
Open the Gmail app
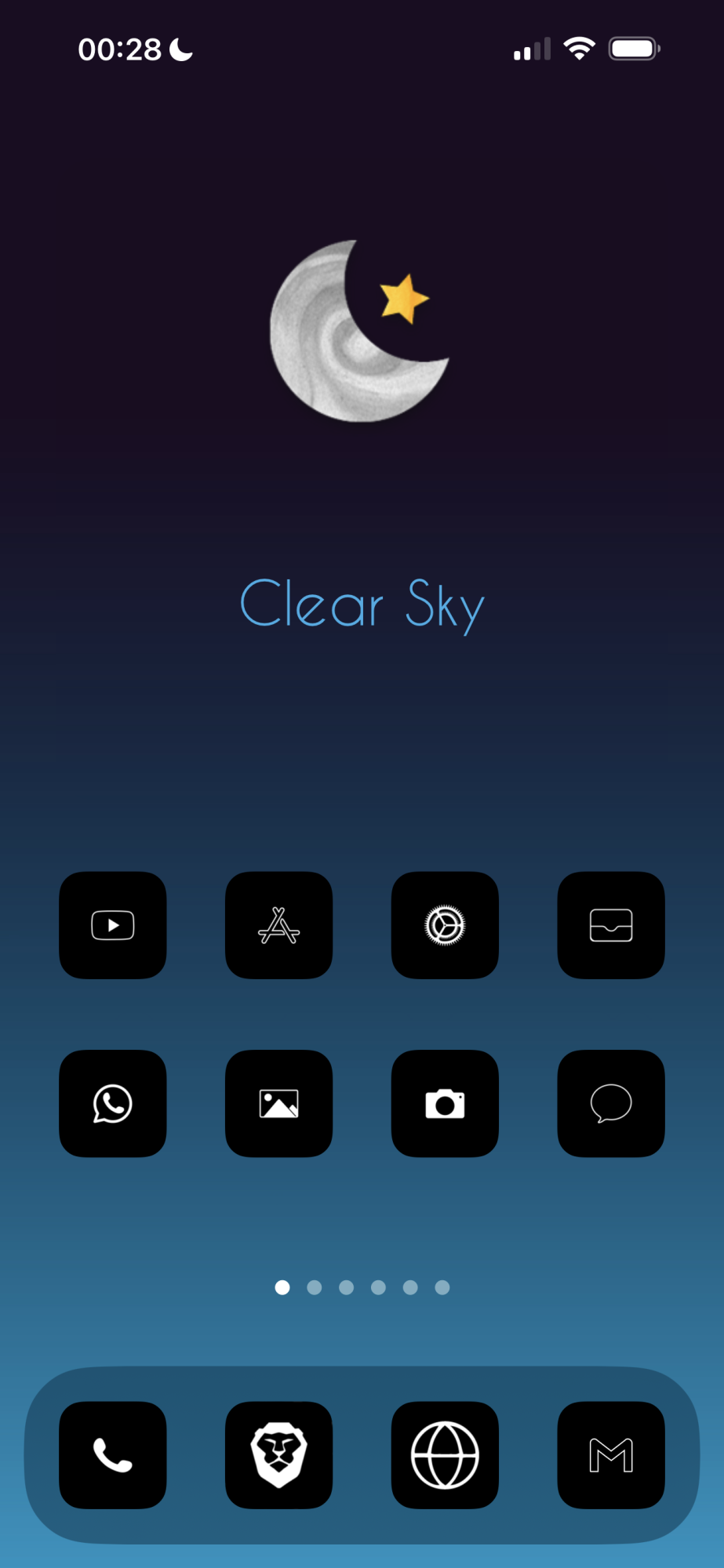(611, 1454)
